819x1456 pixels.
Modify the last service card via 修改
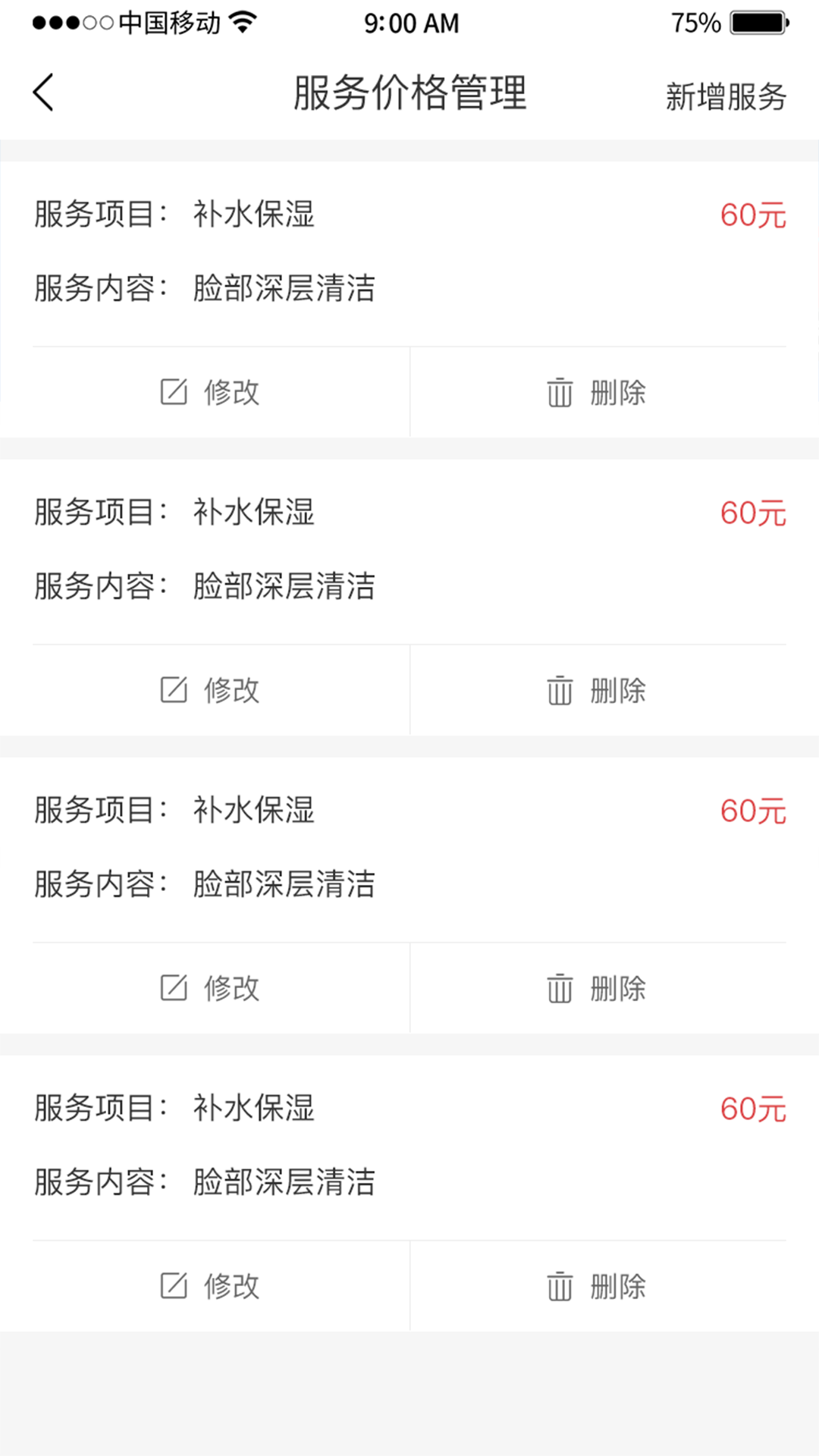pos(209,1286)
